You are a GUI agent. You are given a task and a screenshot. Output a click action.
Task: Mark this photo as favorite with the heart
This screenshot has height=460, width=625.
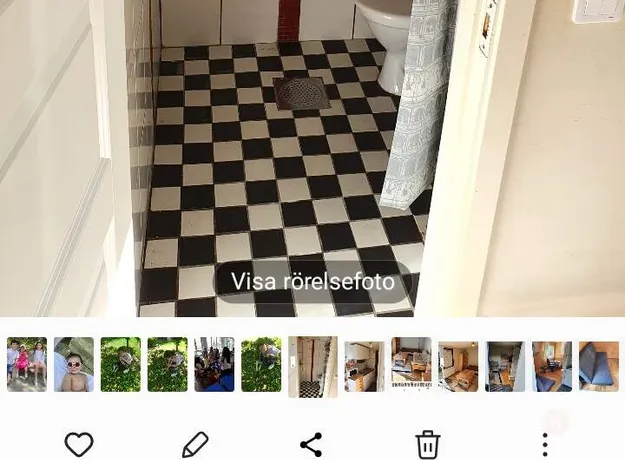(79, 444)
